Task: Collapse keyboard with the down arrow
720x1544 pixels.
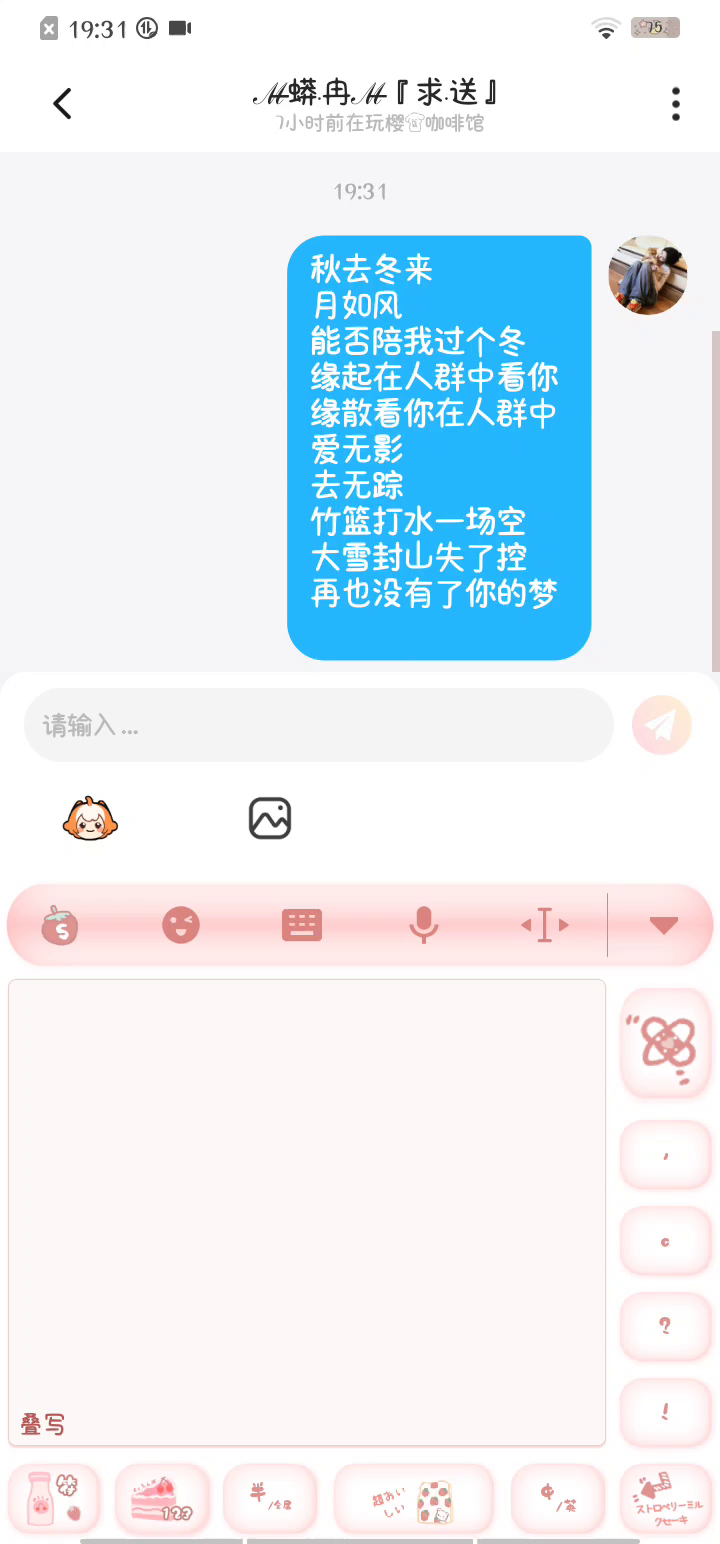Action: point(664,924)
